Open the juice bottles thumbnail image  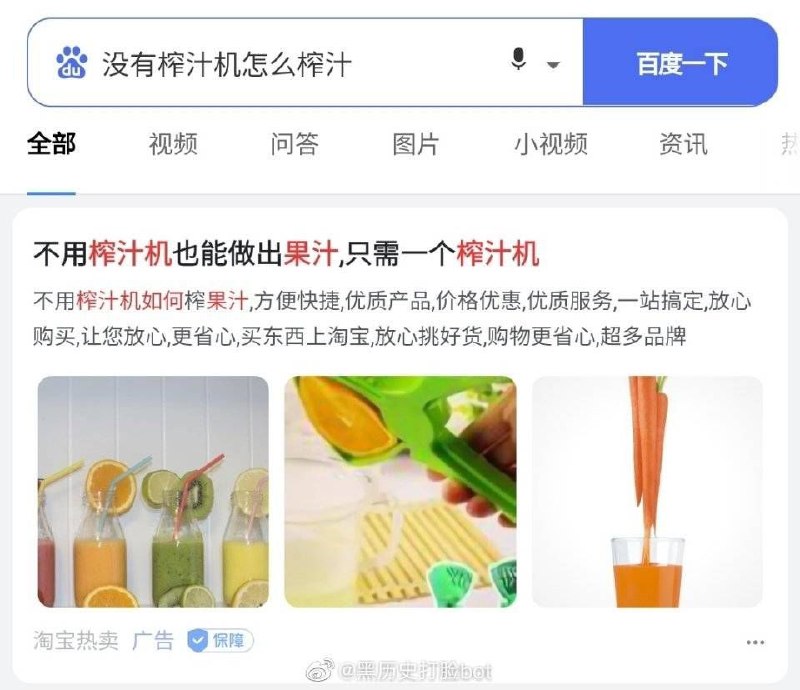[x=153, y=492]
